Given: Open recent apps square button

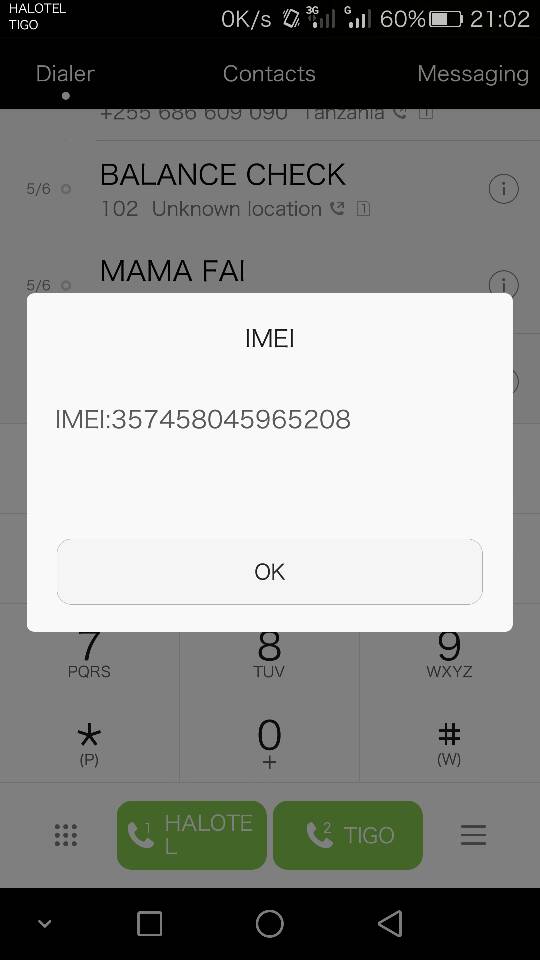Looking at the screenshot, I should [x=149, y=923].
